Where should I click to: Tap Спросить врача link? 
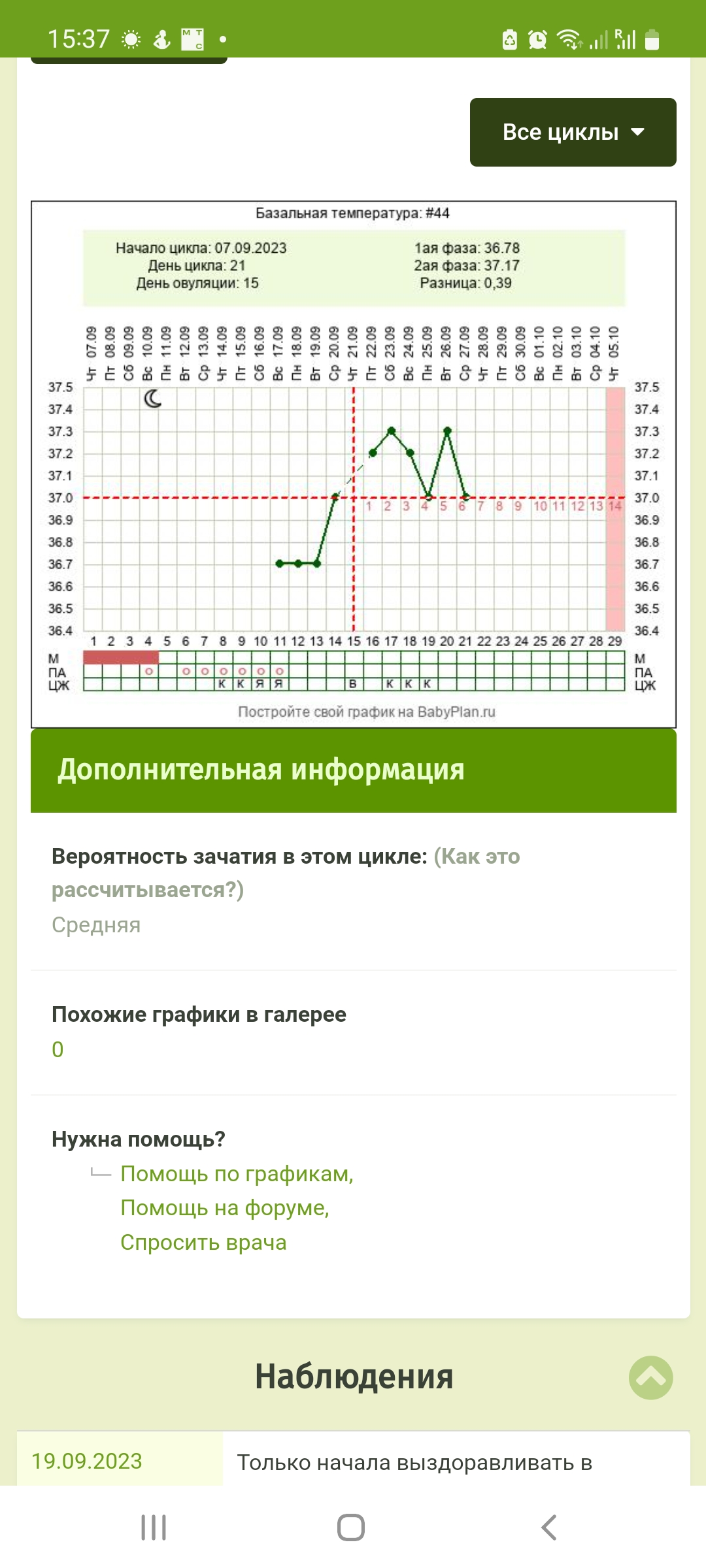(203, 1242)
